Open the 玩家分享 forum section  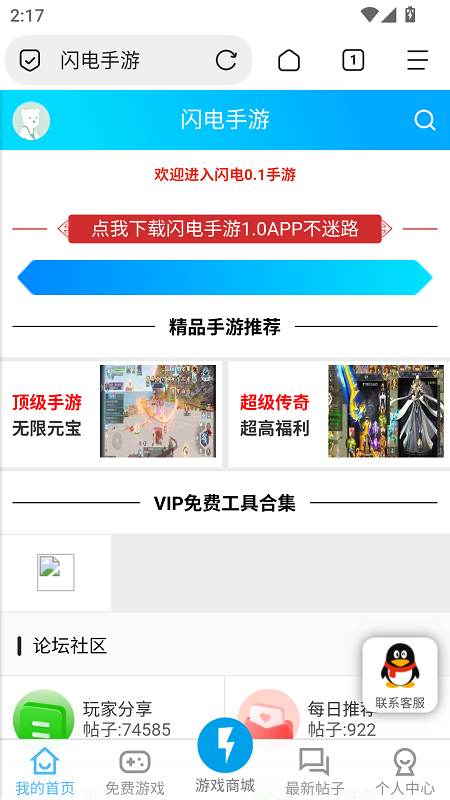[112, 714]
